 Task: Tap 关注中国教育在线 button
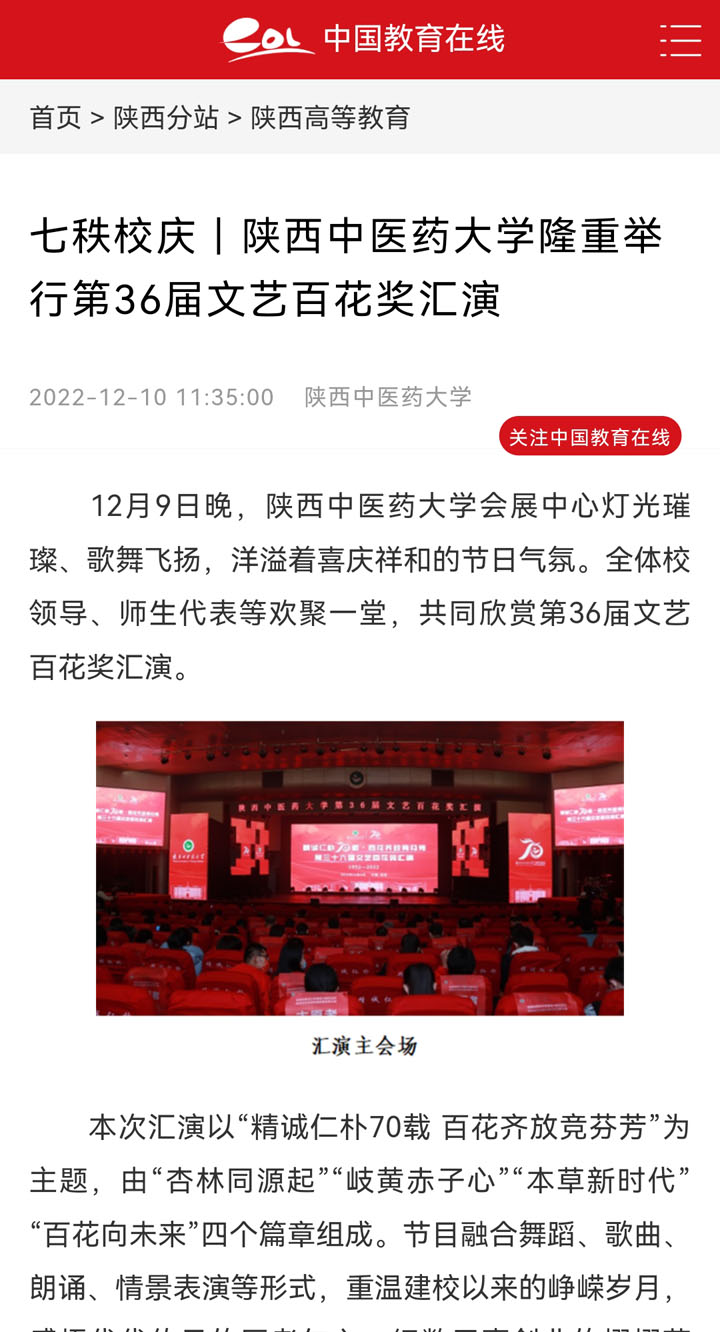(590, 437)
